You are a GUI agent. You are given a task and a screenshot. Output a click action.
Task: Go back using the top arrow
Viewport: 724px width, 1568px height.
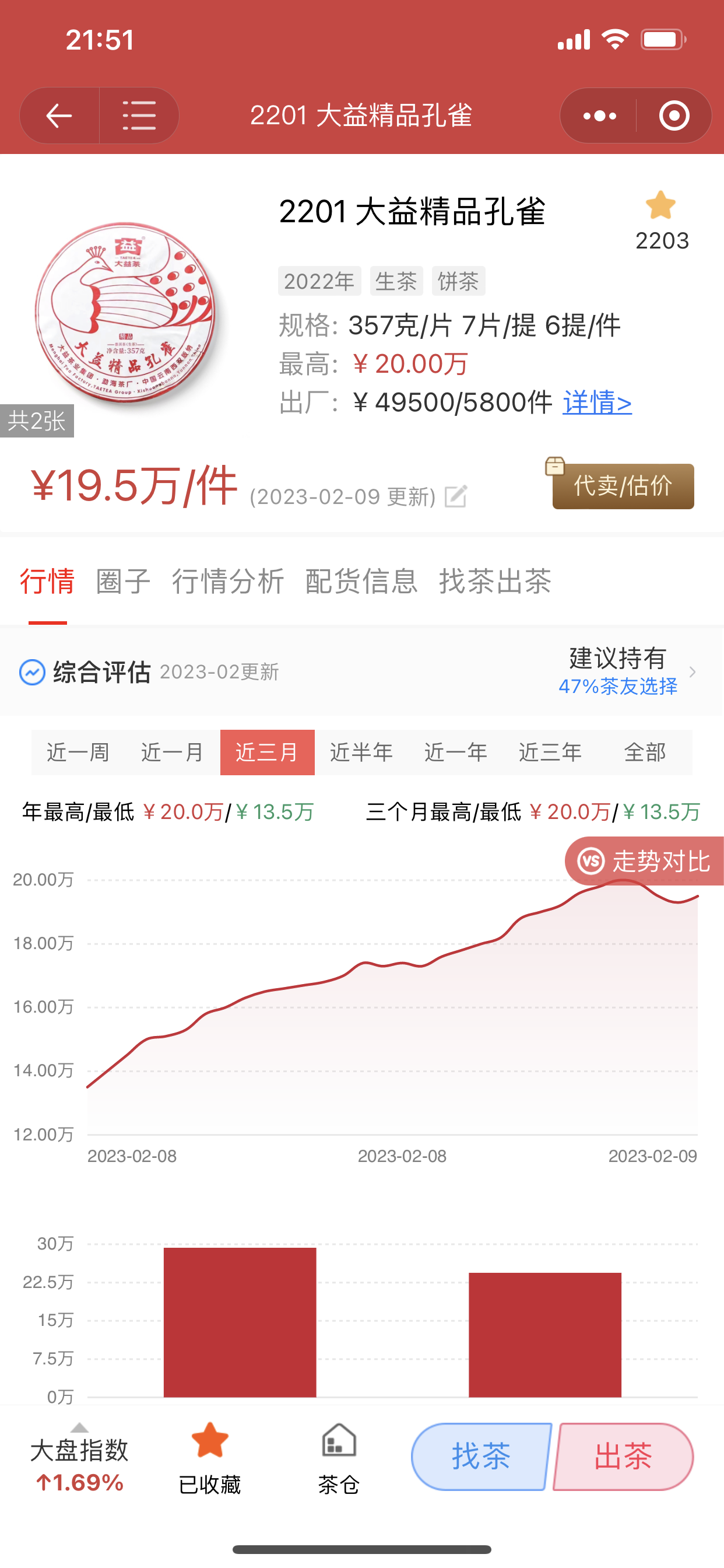tap(59, 116)
